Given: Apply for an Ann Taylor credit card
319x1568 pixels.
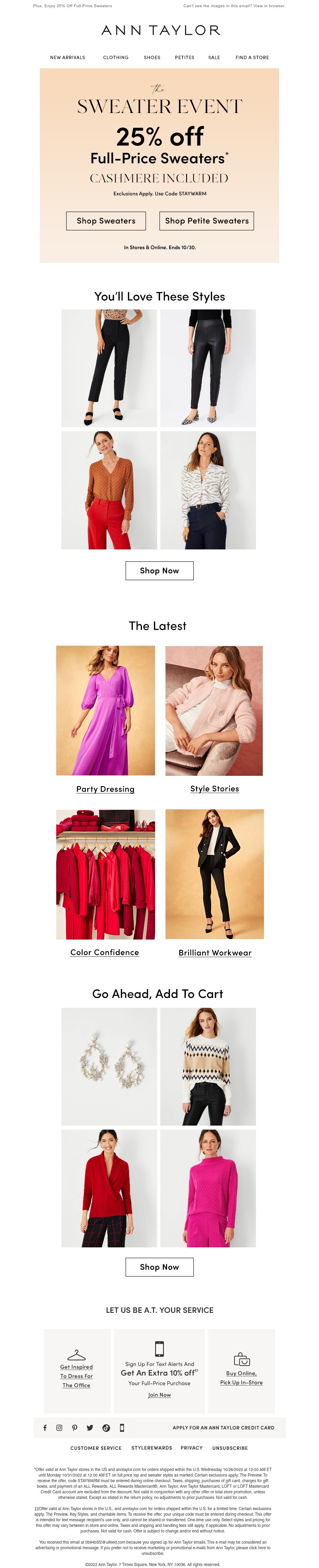Looking at the screenshot, I should tap(223, 1427).
